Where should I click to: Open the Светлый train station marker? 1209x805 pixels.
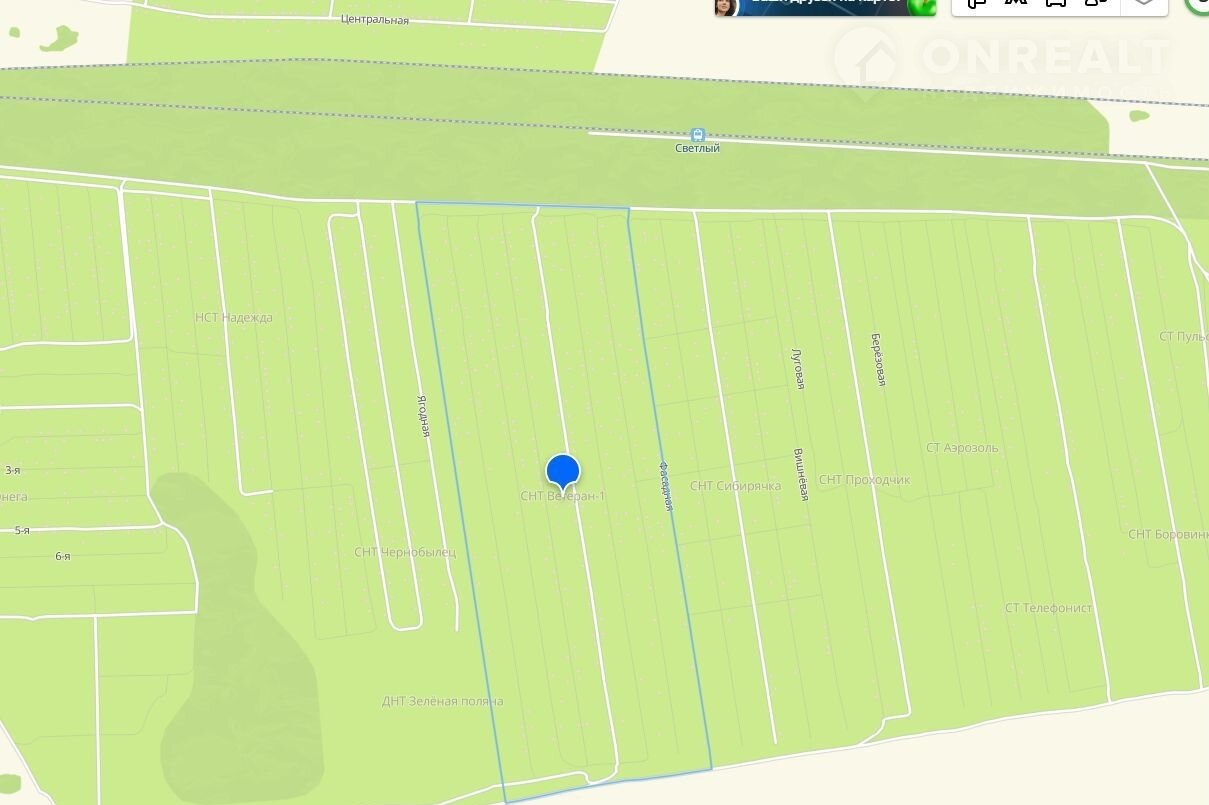698,135
